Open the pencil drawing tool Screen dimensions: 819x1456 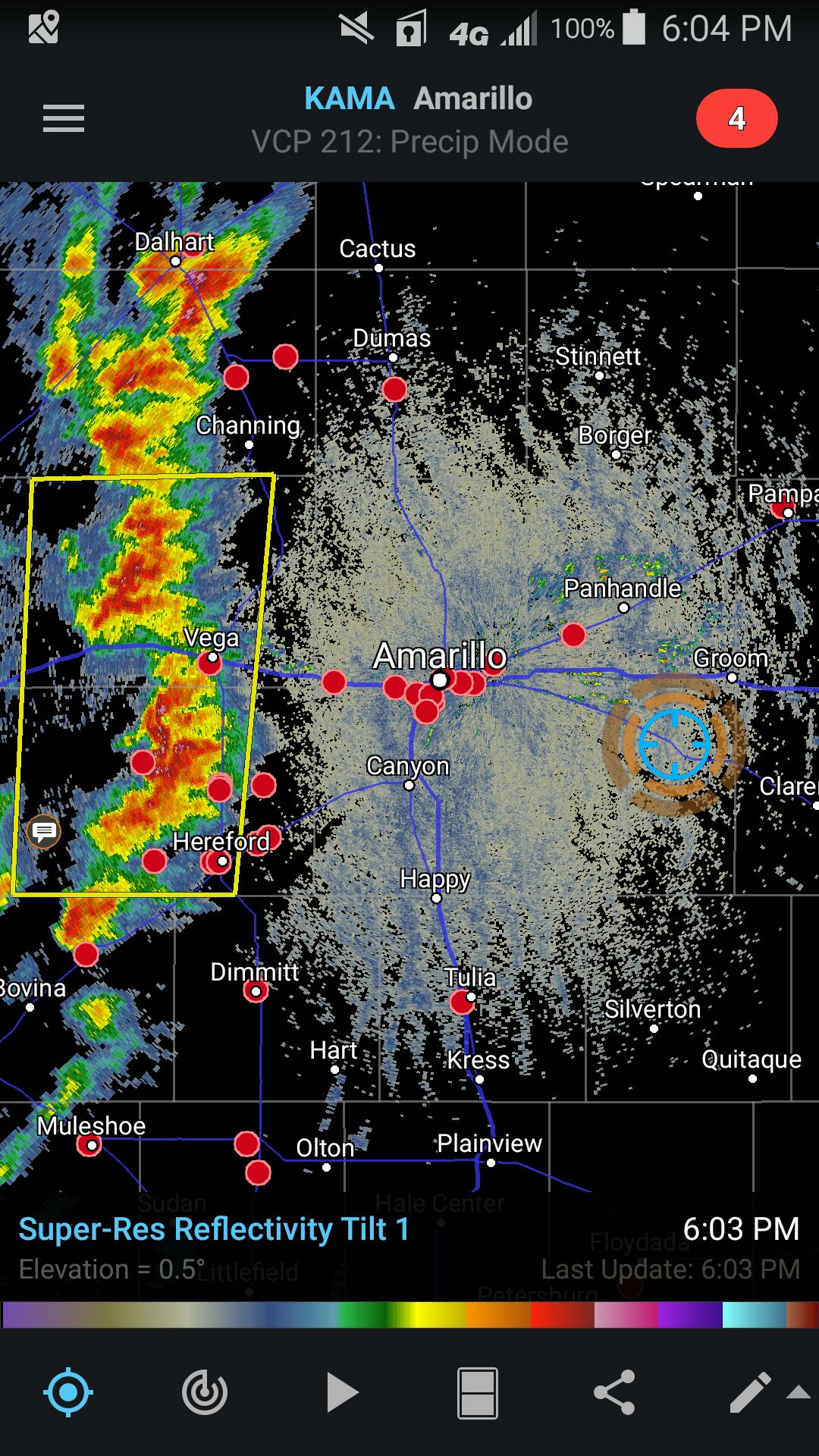click(750, 1392)
